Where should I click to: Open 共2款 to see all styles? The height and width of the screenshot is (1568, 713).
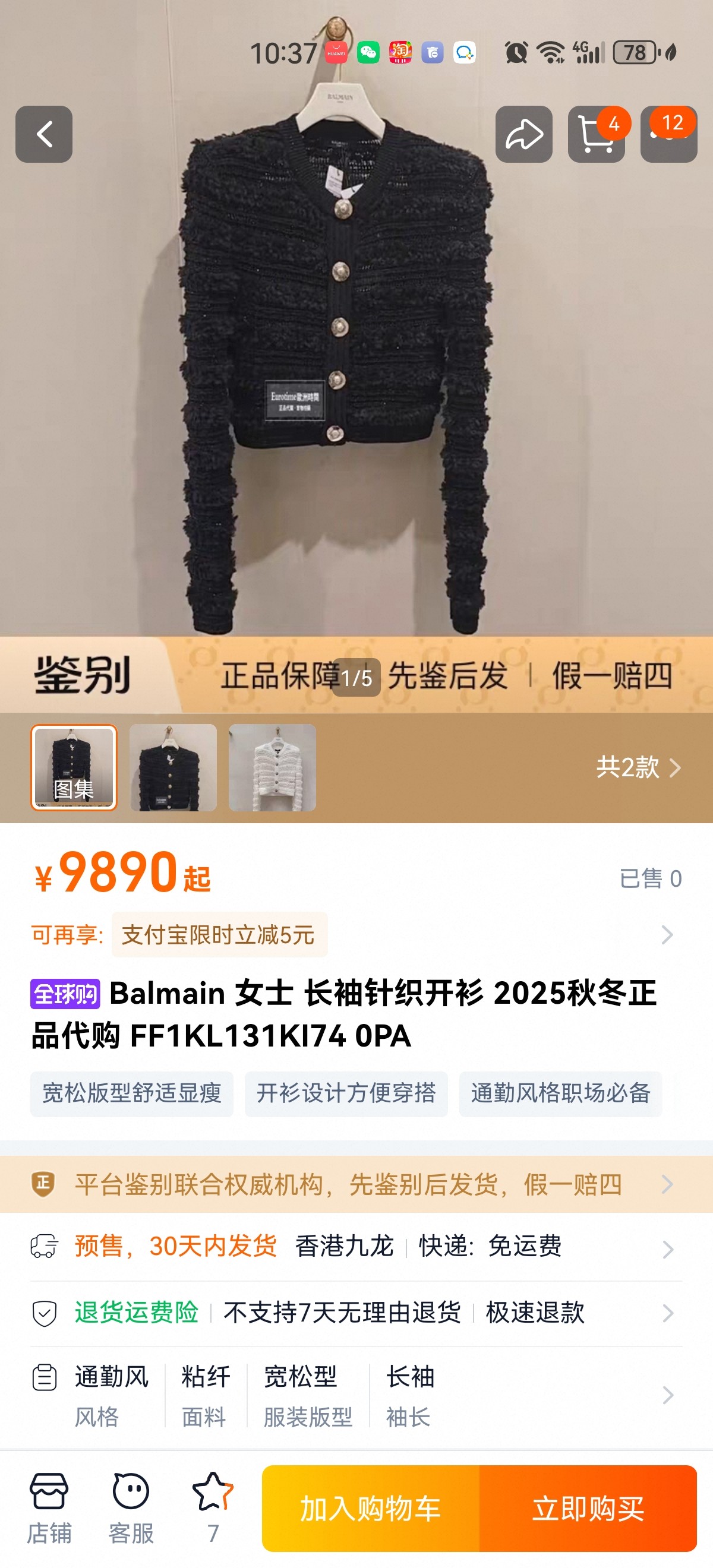click(x=638, y=767)
